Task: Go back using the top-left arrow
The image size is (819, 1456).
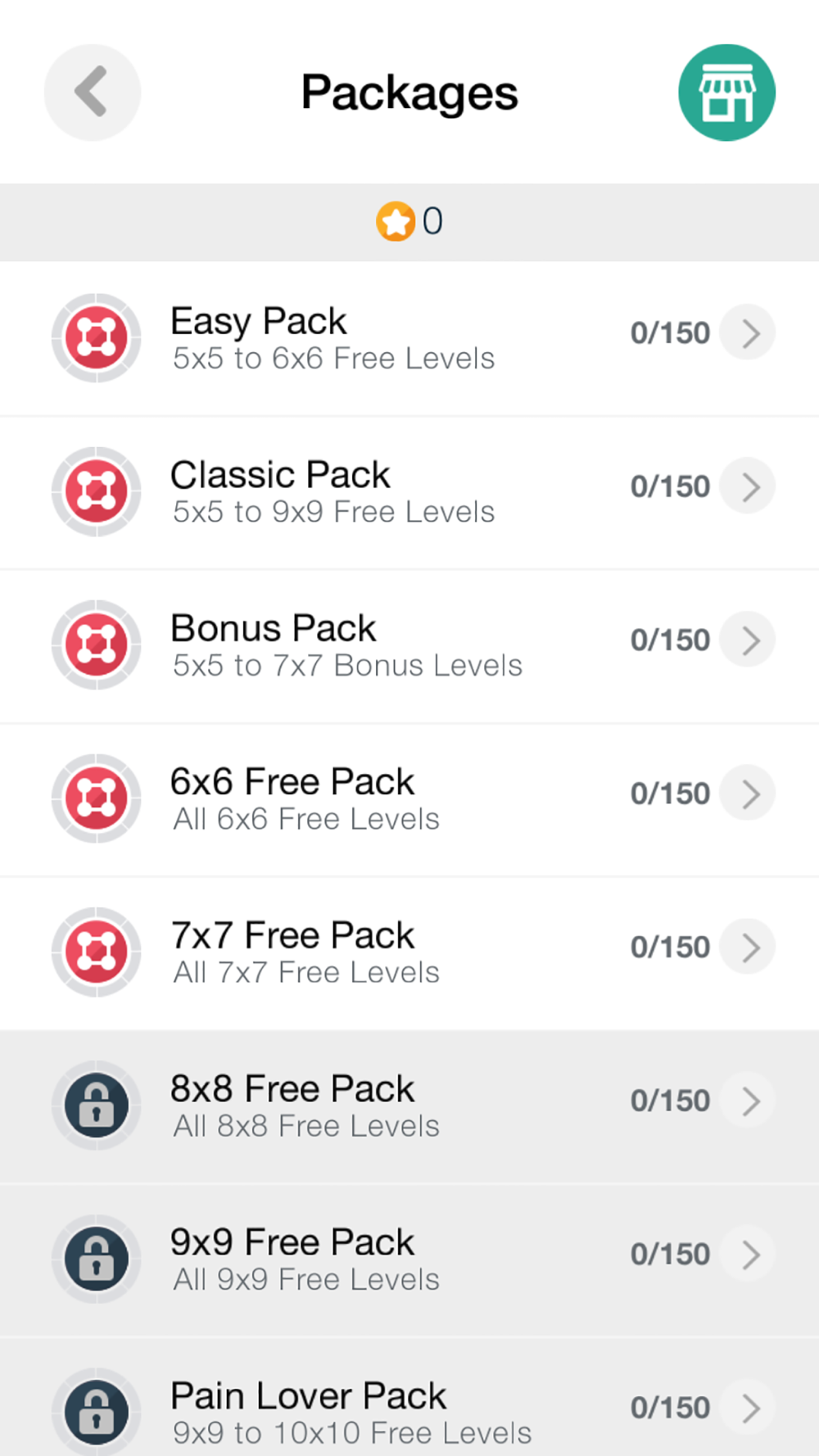Action: (x=92, y=92)
